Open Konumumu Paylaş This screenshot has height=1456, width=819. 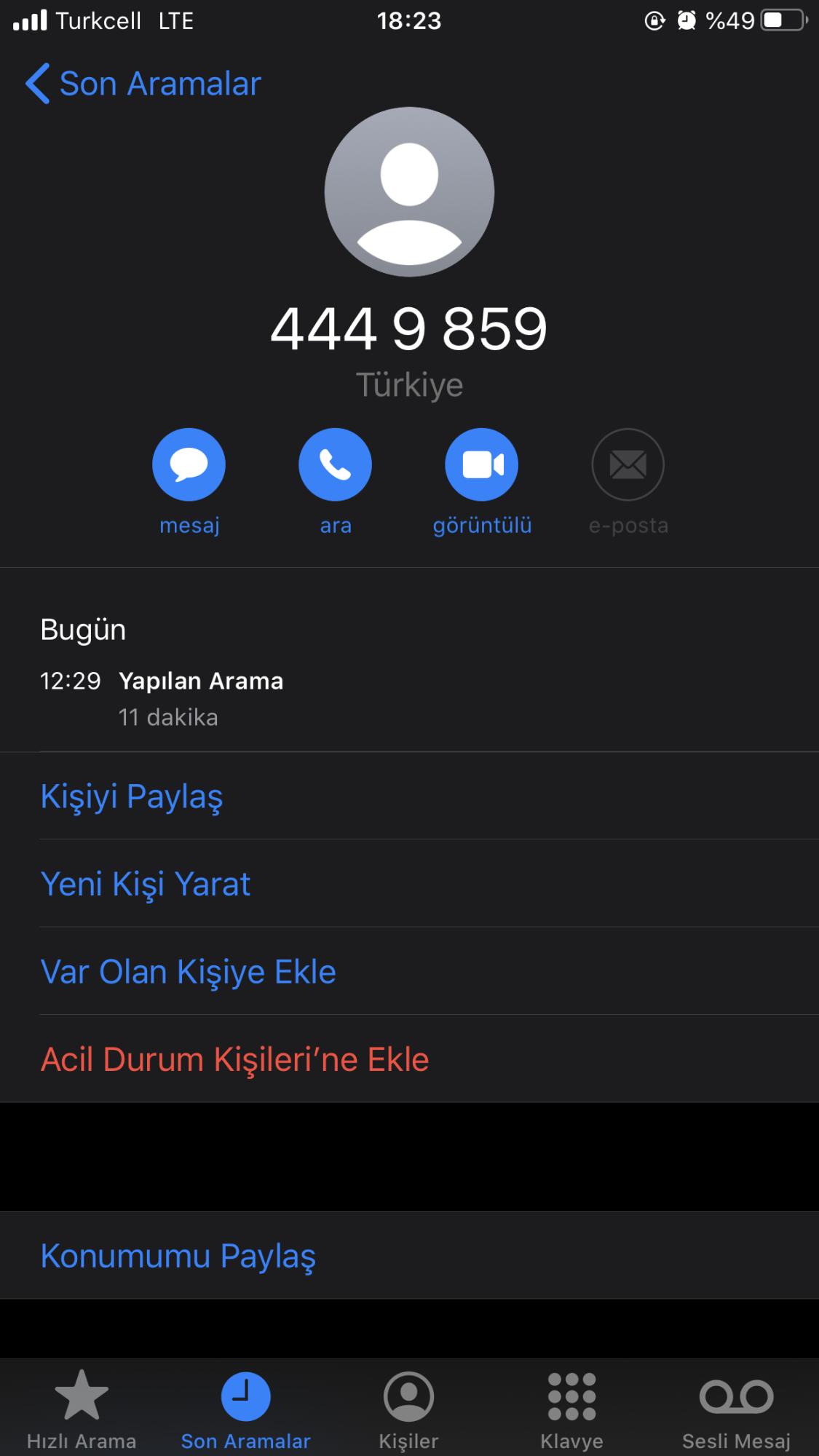[x=409, y=1256]
